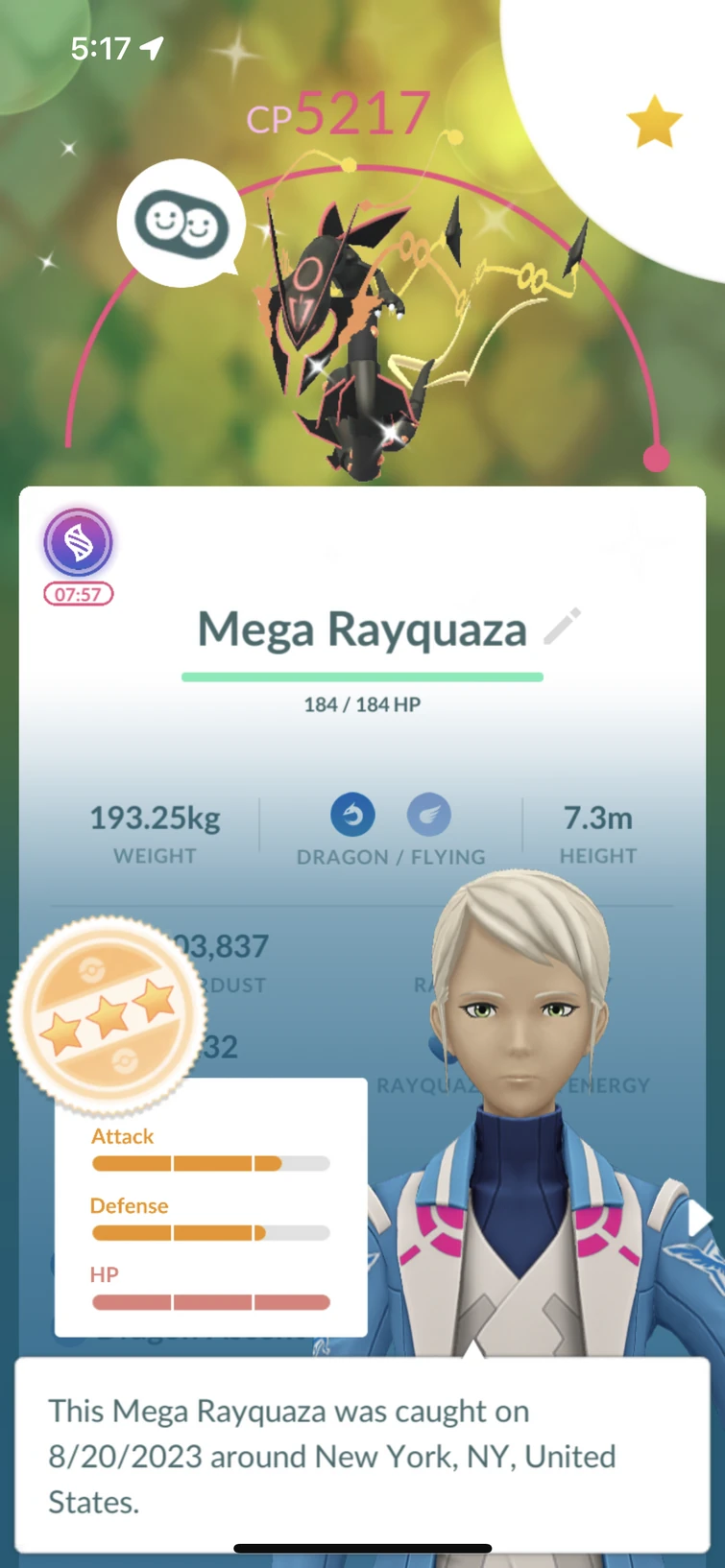Tap the 07:57 mega timer countdown
Image resolution: width=725 pixels, height=1568 pixels.
click(78, 594)
